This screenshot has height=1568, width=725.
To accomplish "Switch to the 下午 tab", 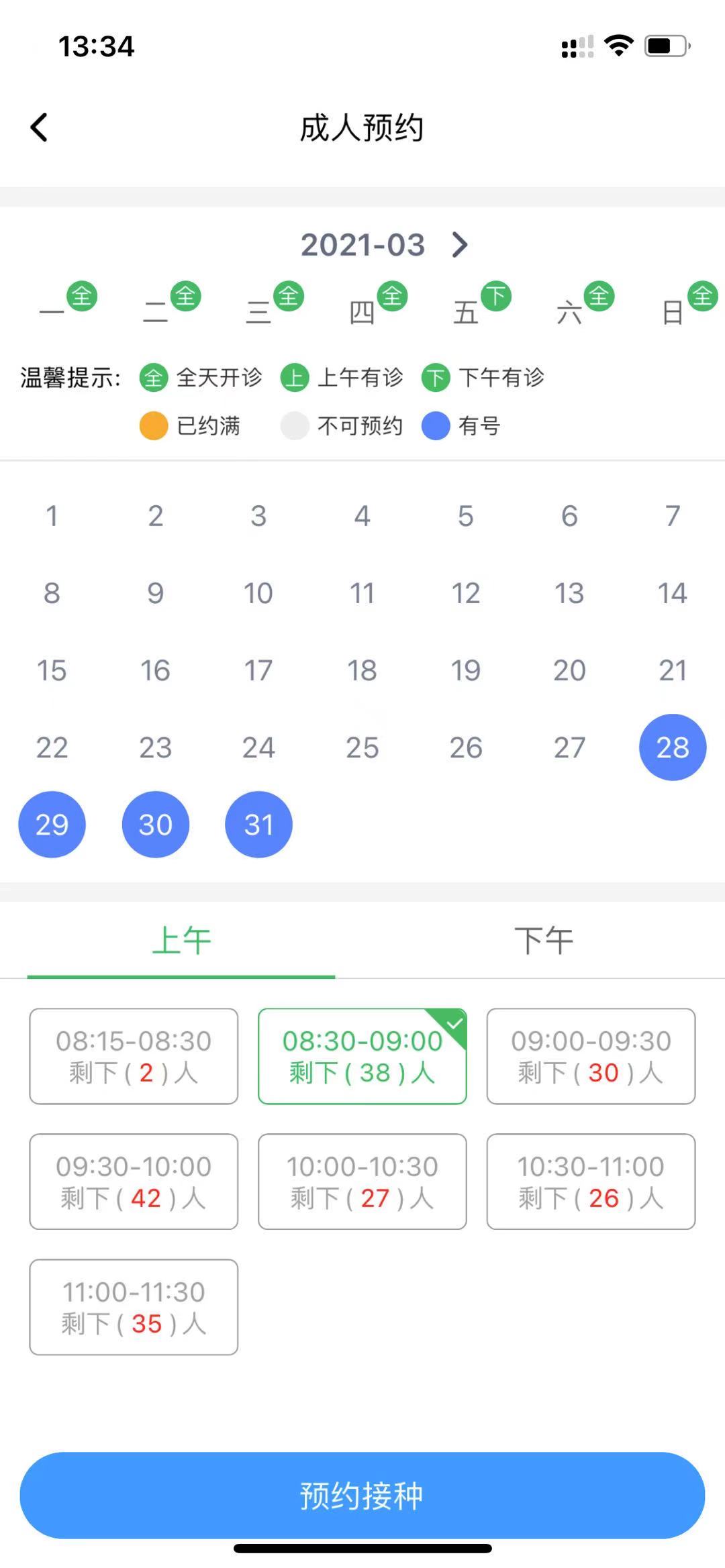I will click(x=544, y=940).
